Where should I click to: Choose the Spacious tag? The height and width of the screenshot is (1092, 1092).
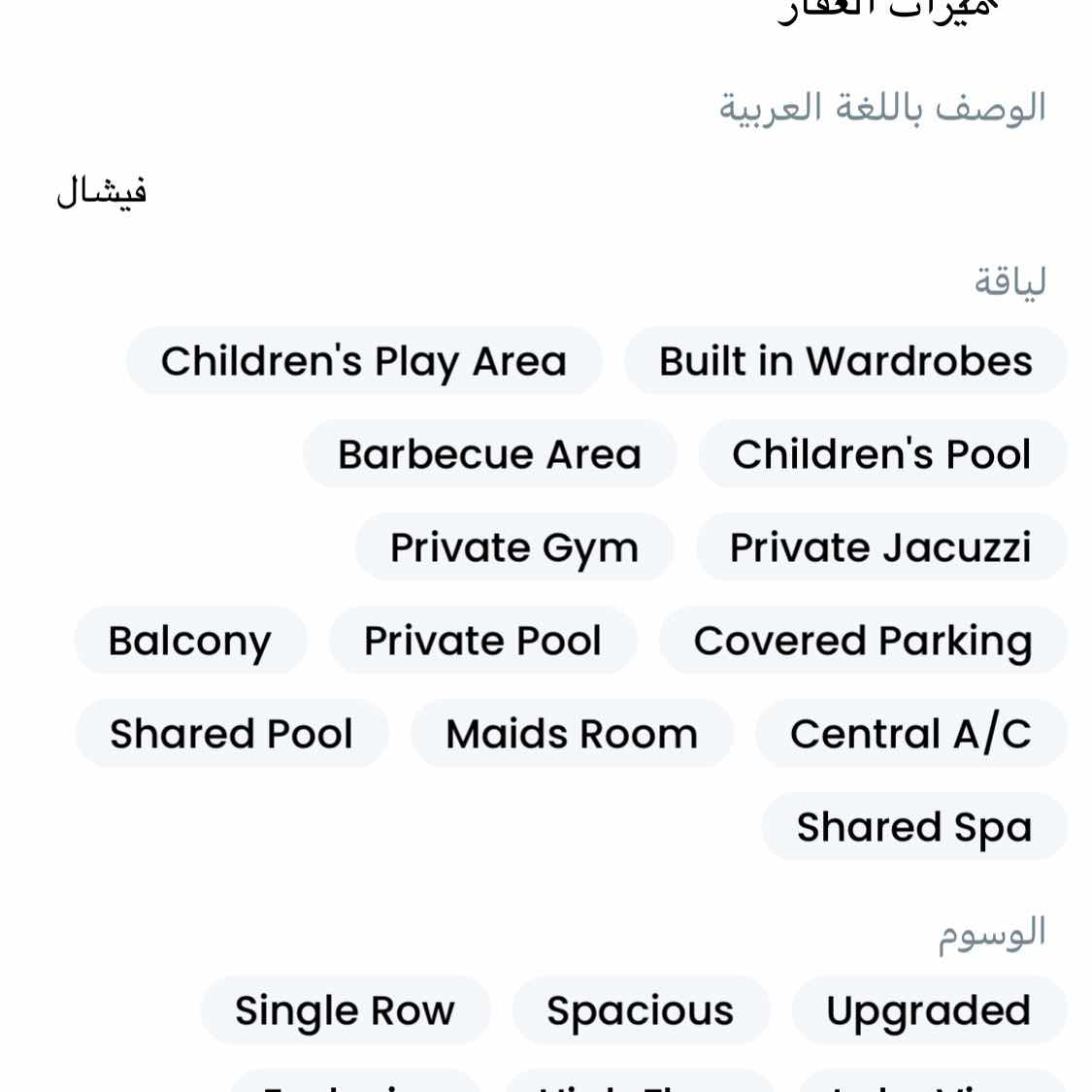point(641,1010)
